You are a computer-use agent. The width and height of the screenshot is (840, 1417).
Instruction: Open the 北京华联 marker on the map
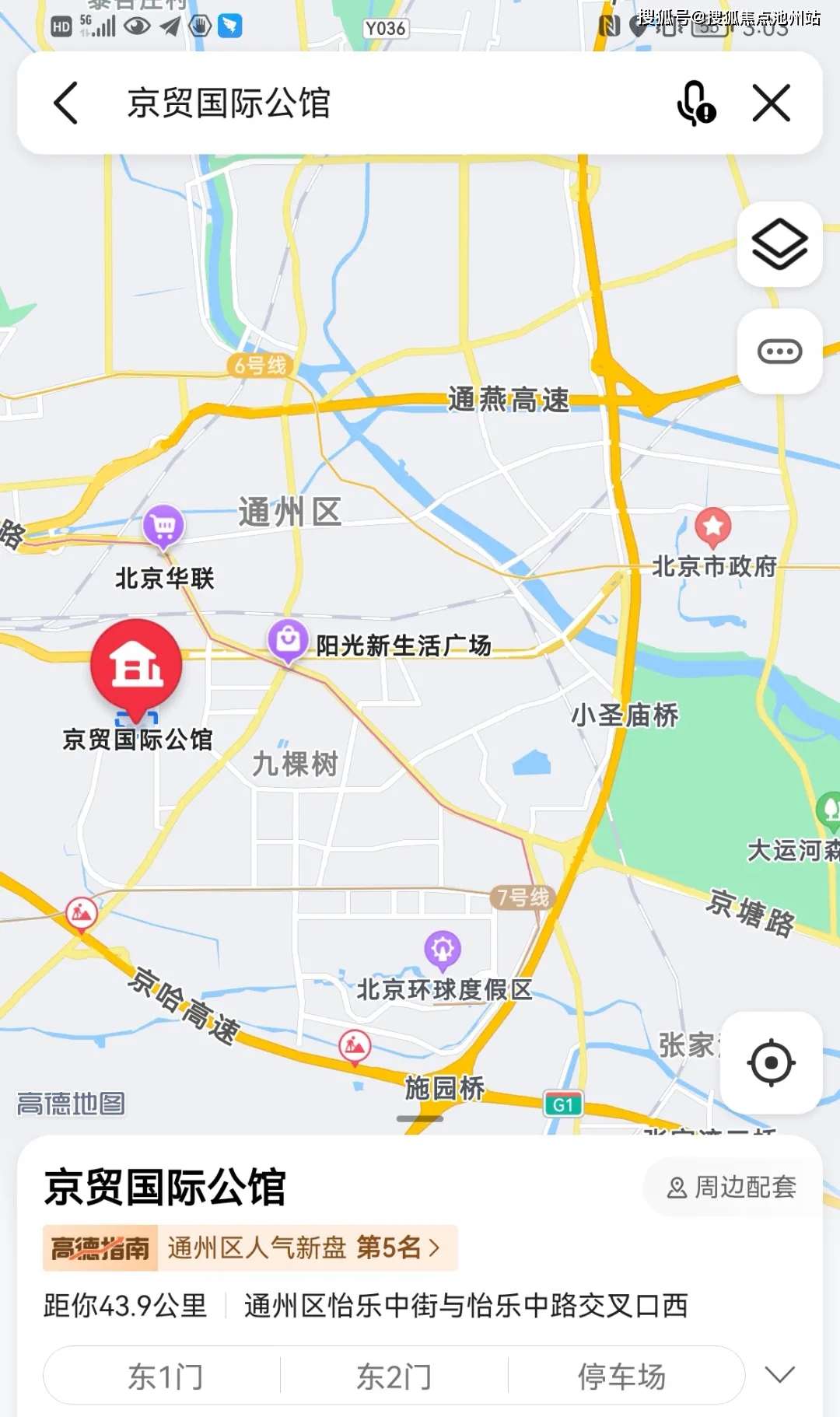pos(163,527)
